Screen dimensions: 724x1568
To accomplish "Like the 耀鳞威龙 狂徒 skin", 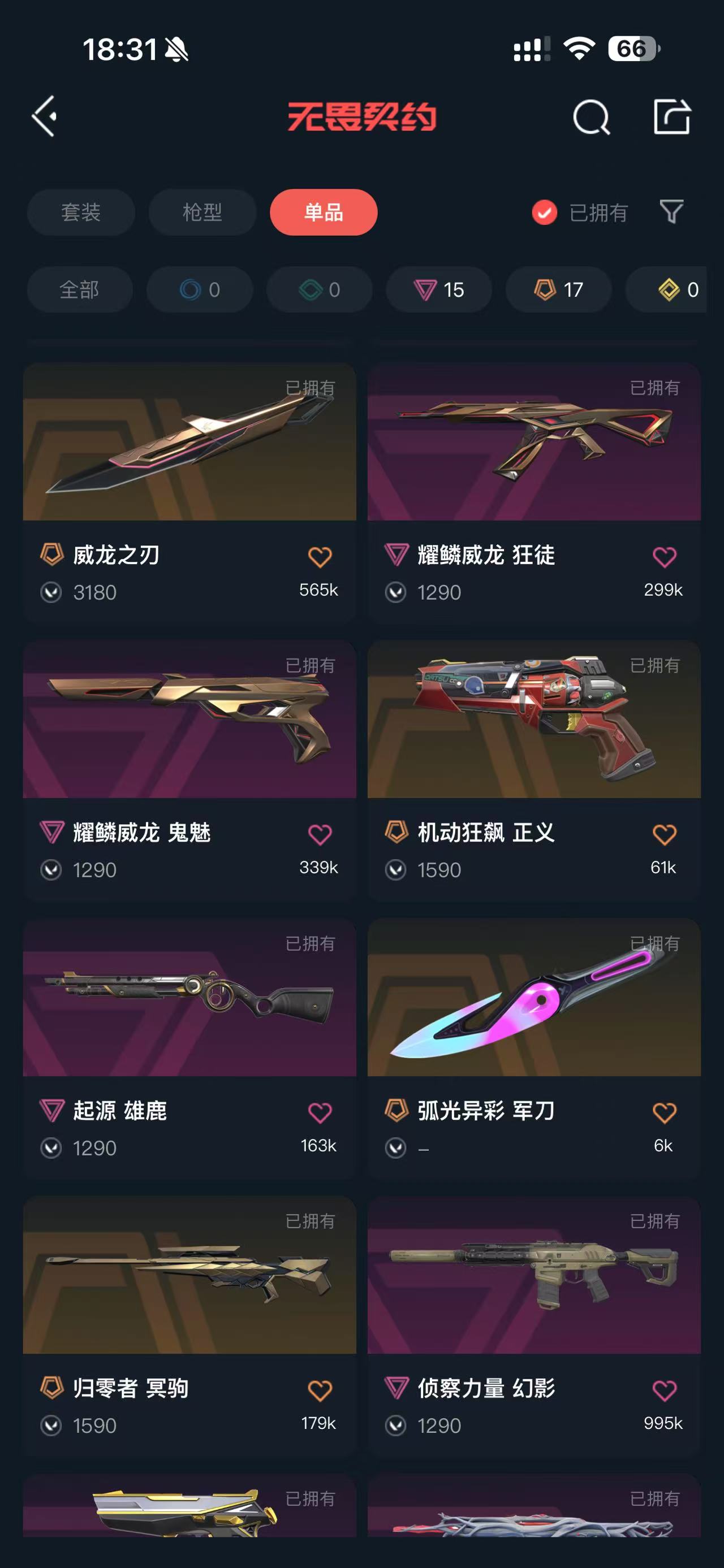I will click(663, 557).
